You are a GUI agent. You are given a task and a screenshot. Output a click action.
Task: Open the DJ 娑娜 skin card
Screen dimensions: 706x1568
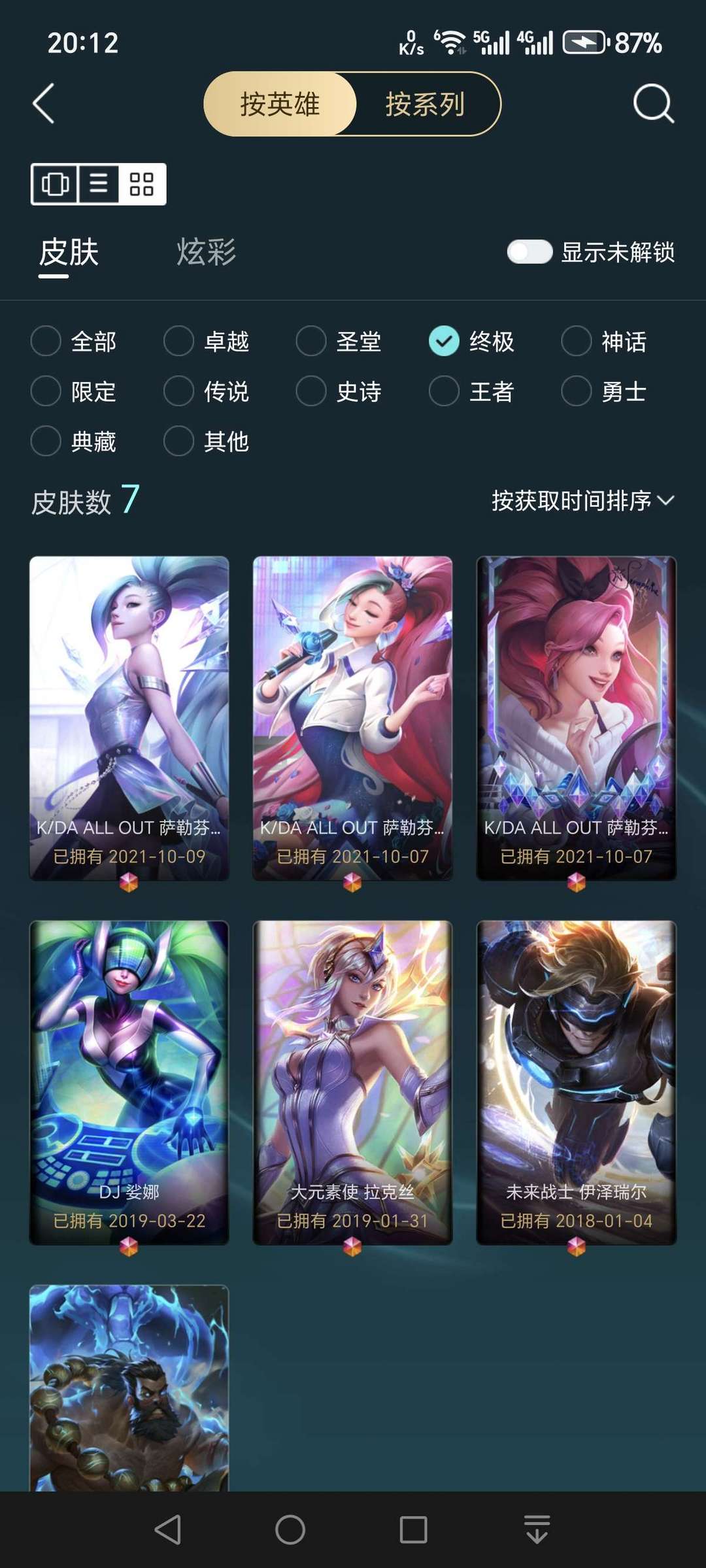point(129,1082)
